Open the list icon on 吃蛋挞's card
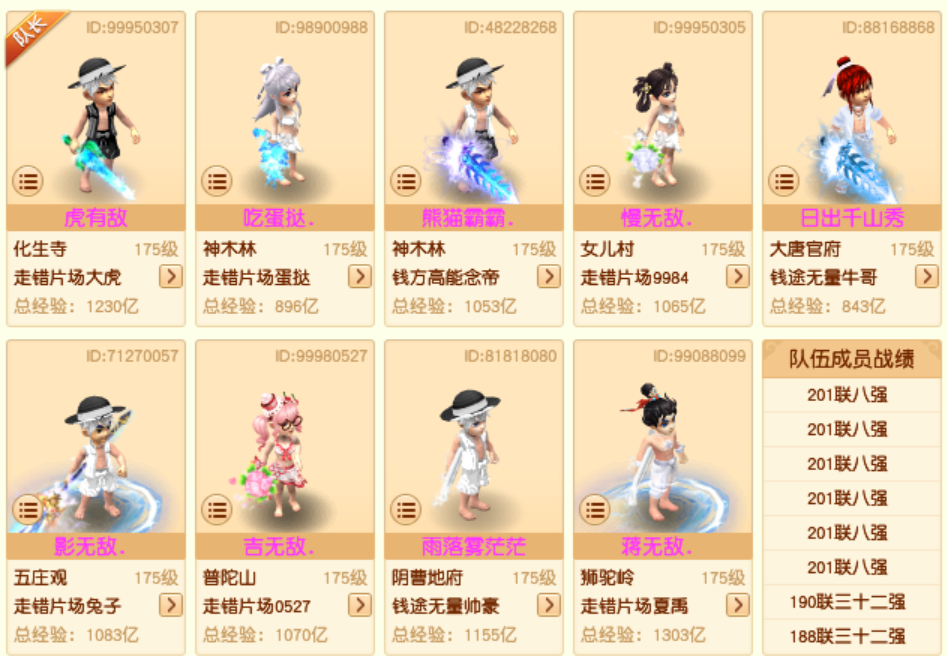 (217, 181)
